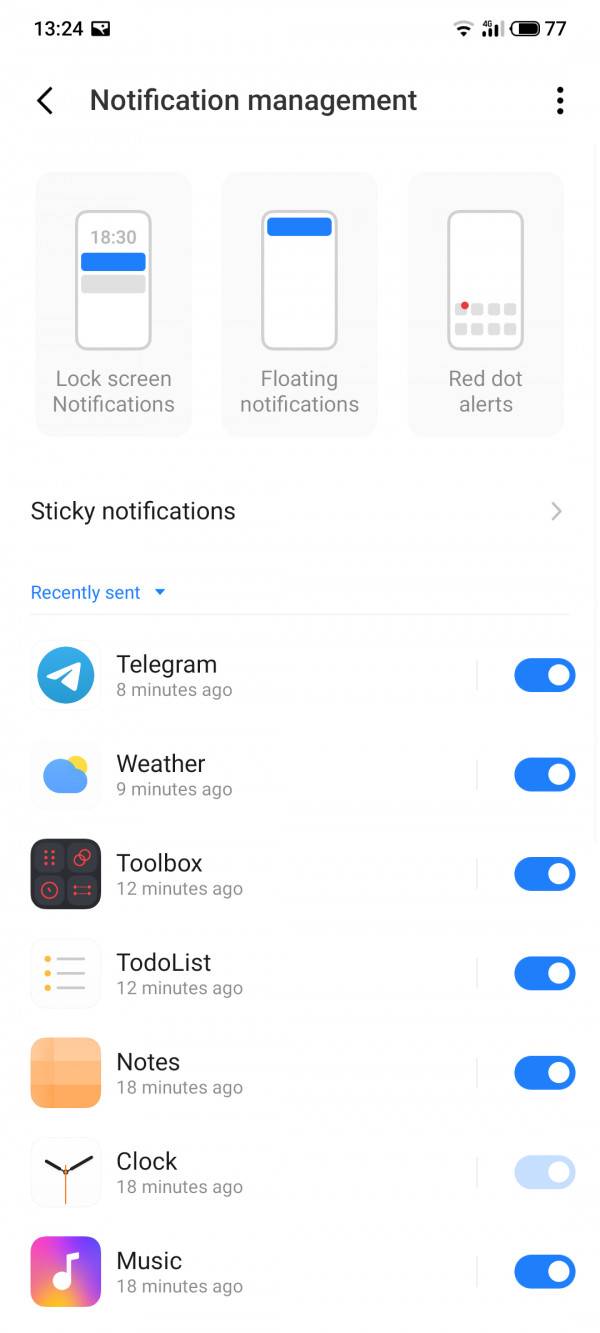
Task: Open the three-dot overflow menu
Action: click(x=560, y=100)
